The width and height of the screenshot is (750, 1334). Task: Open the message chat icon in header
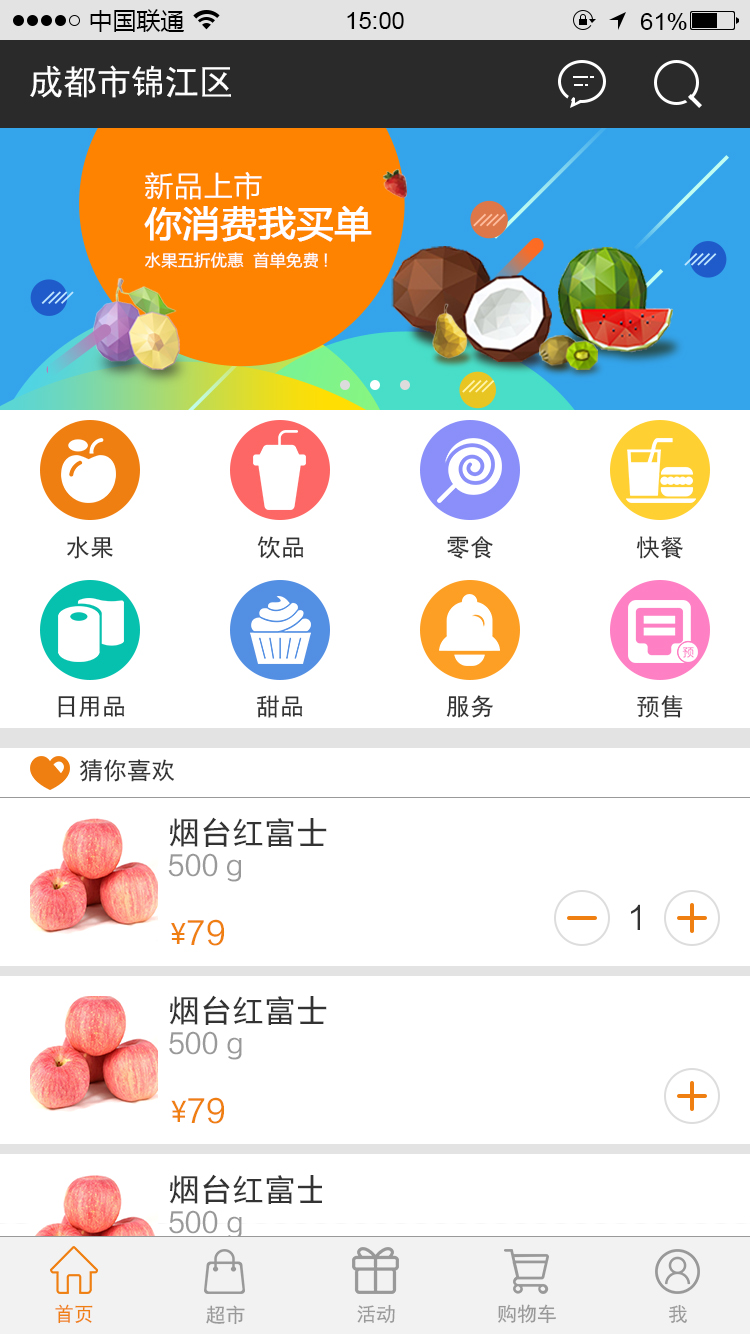tap(581, 84)
